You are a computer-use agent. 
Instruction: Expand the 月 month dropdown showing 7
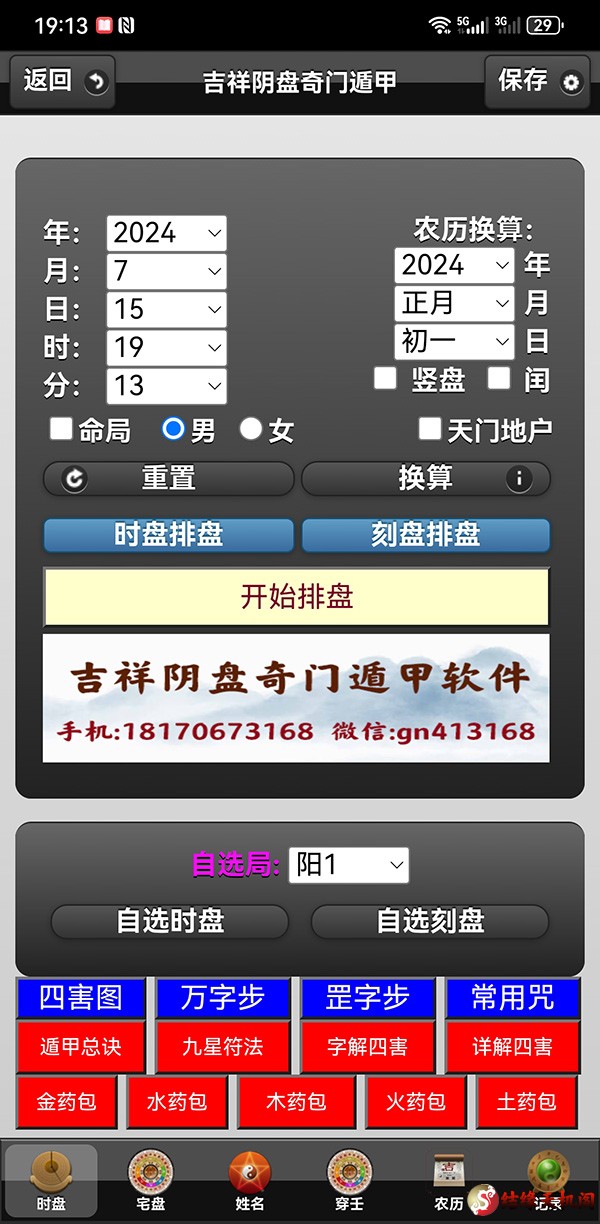point(166,271)
